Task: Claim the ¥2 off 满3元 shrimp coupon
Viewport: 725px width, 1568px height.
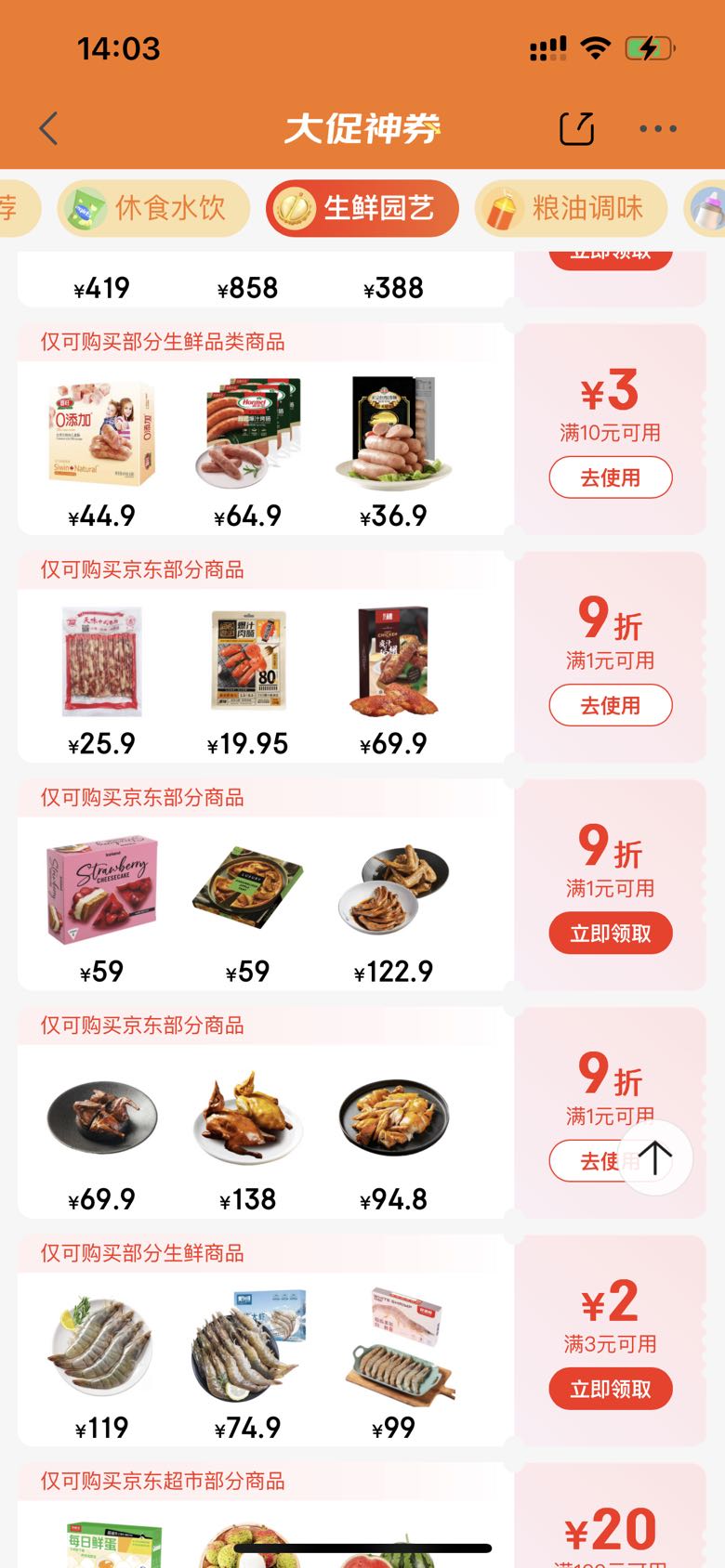Action: pos(611,1390)
